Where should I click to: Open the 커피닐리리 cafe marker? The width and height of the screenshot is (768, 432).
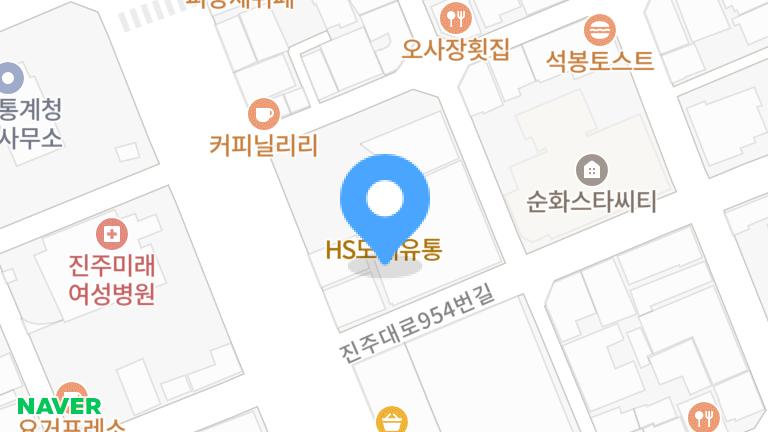262,112
